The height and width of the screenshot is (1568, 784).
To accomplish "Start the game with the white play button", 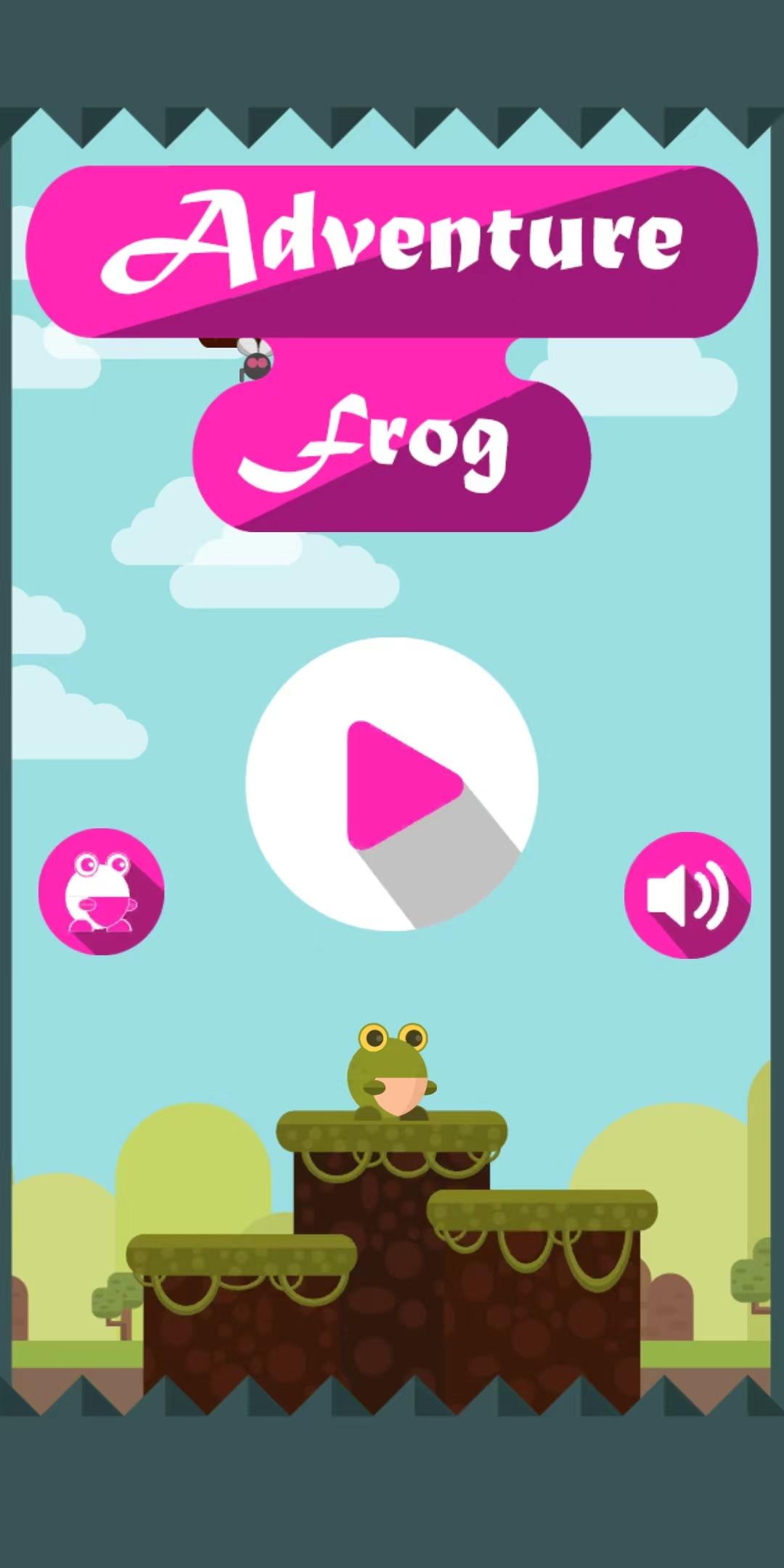I will (x=396, y=784).
